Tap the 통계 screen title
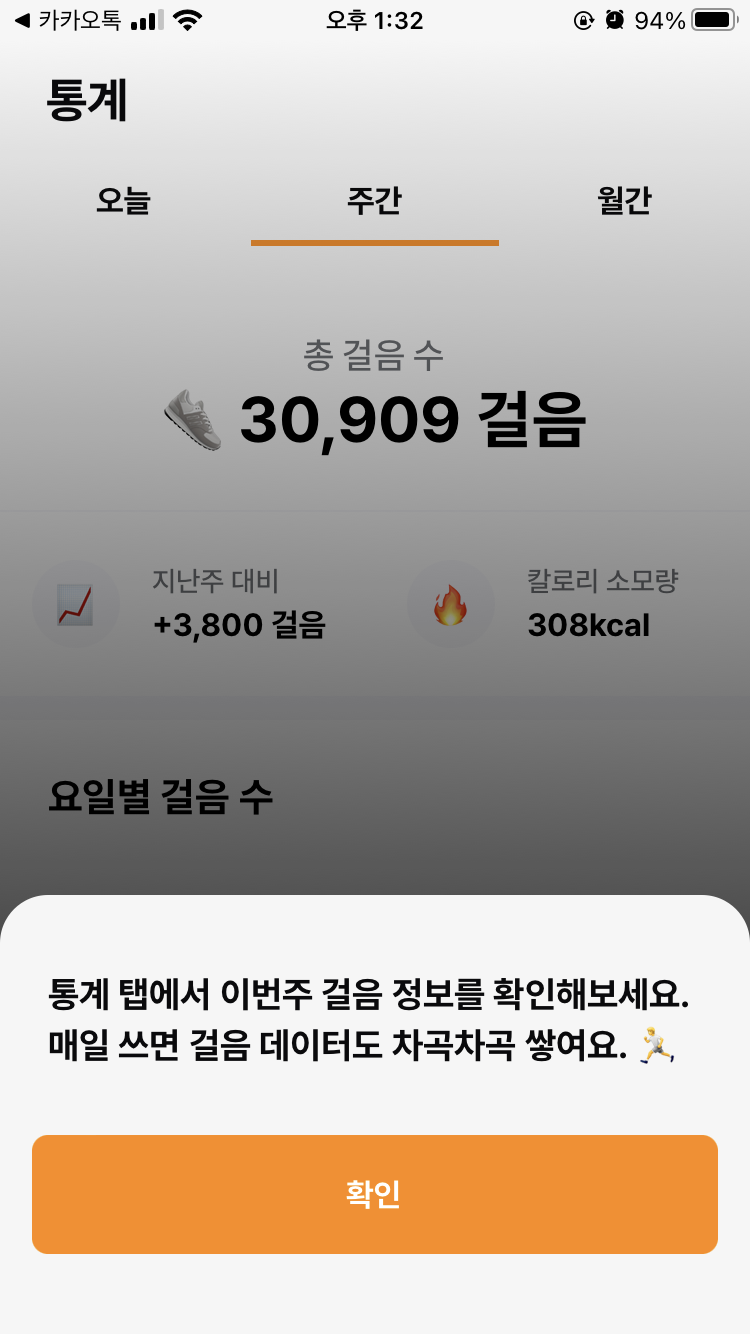The height and width of the screenshot is (1334, 750). [88, 101]
